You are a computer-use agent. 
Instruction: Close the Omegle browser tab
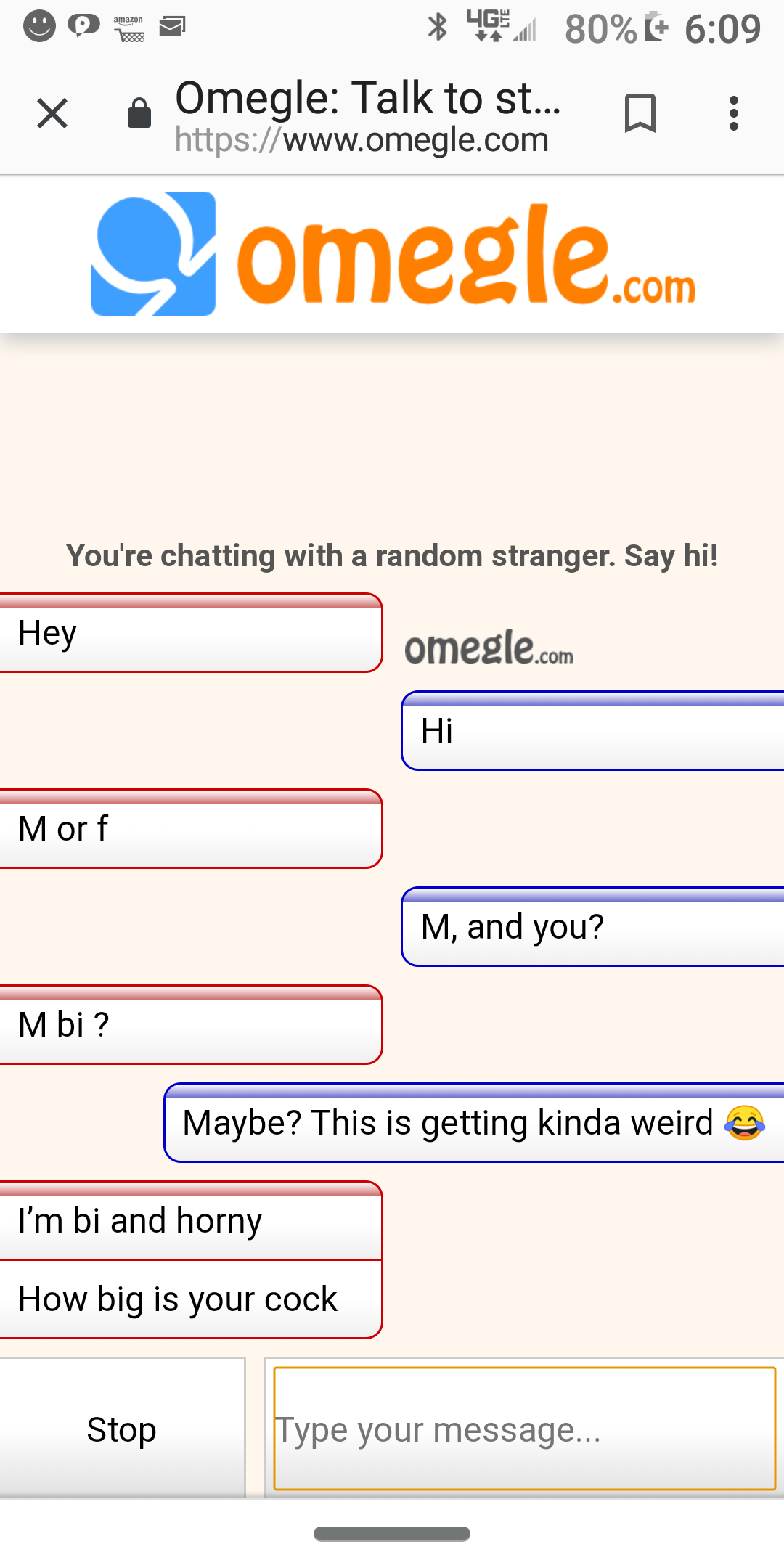pyautogui.click(x=52, y=114)
